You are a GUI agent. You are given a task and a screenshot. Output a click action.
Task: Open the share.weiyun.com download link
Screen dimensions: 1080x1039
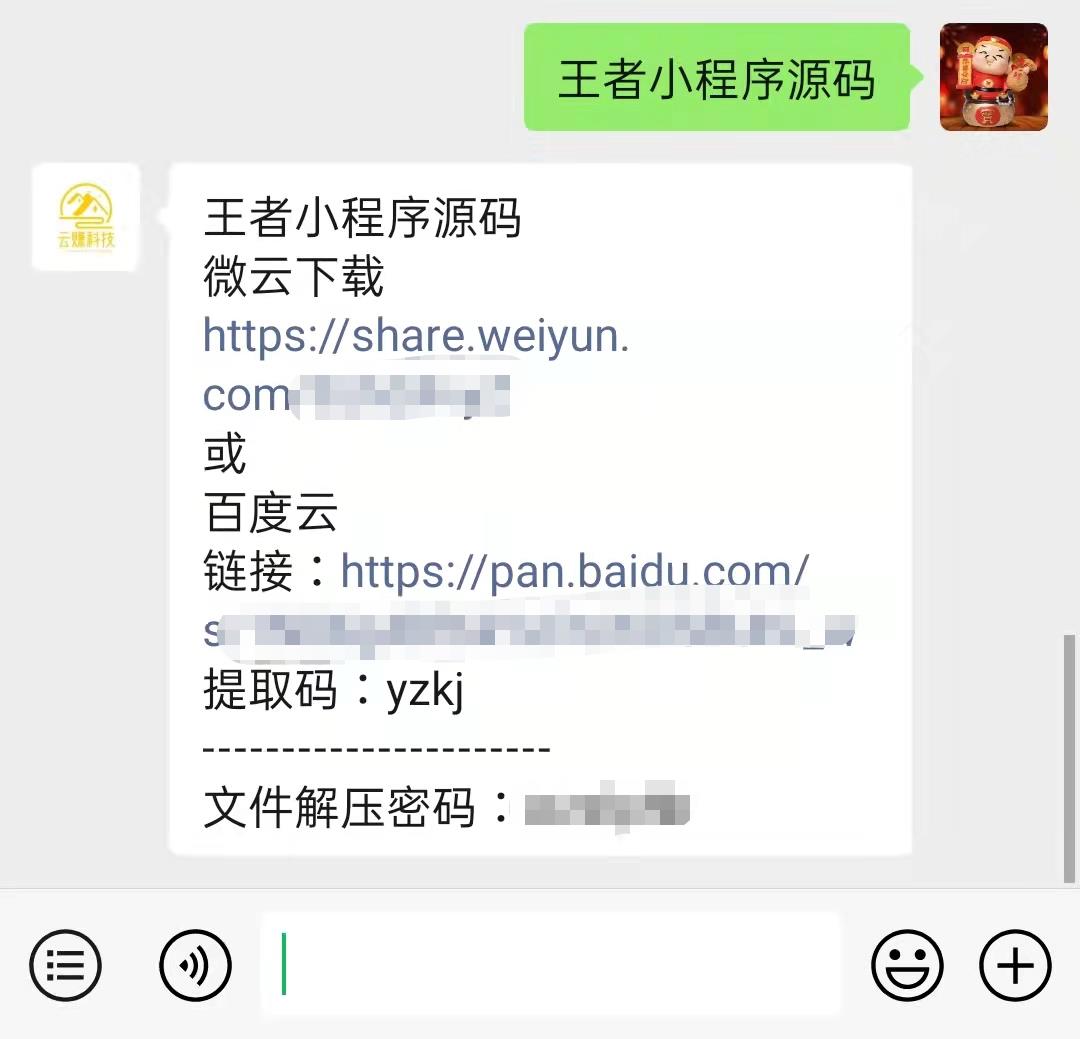[416, 338]
